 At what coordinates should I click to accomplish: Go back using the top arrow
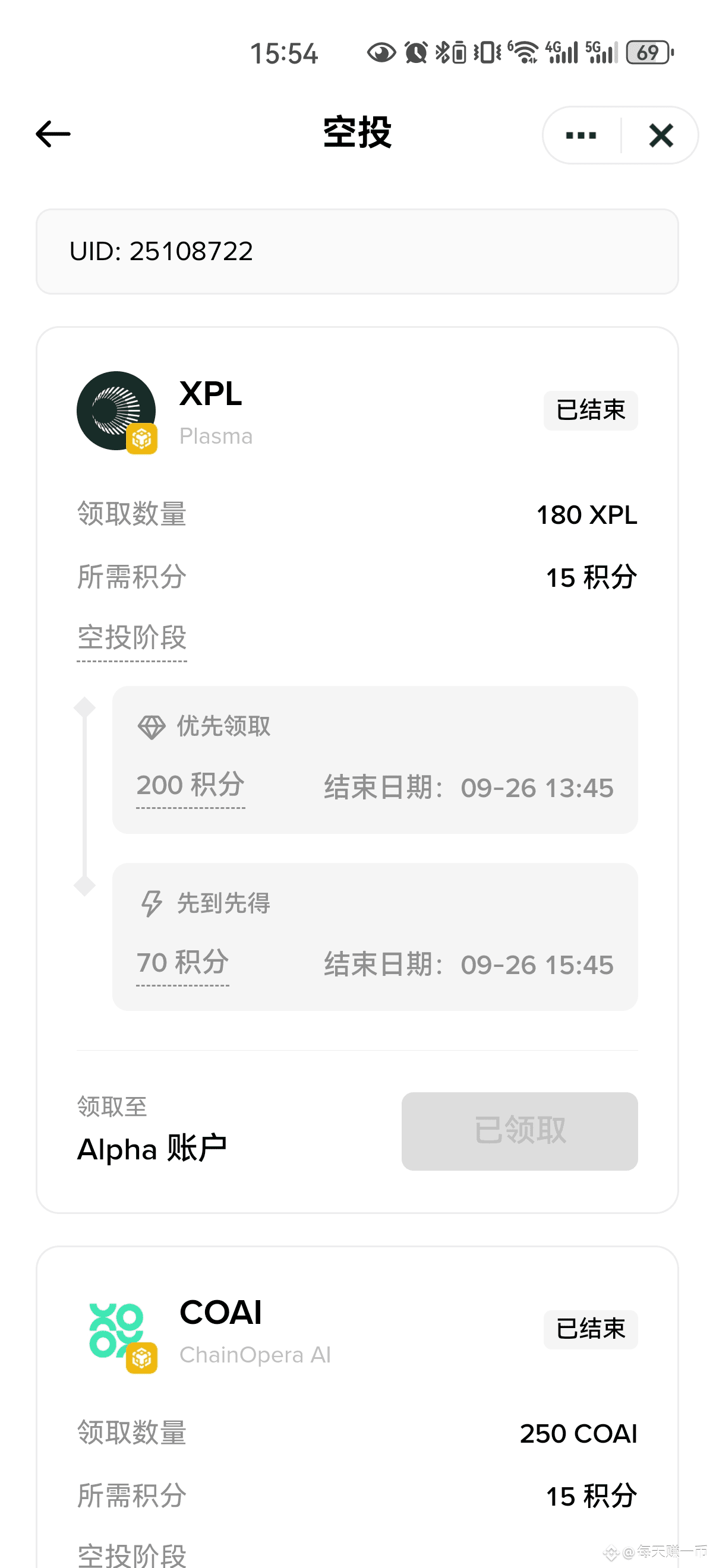(53, 134)
